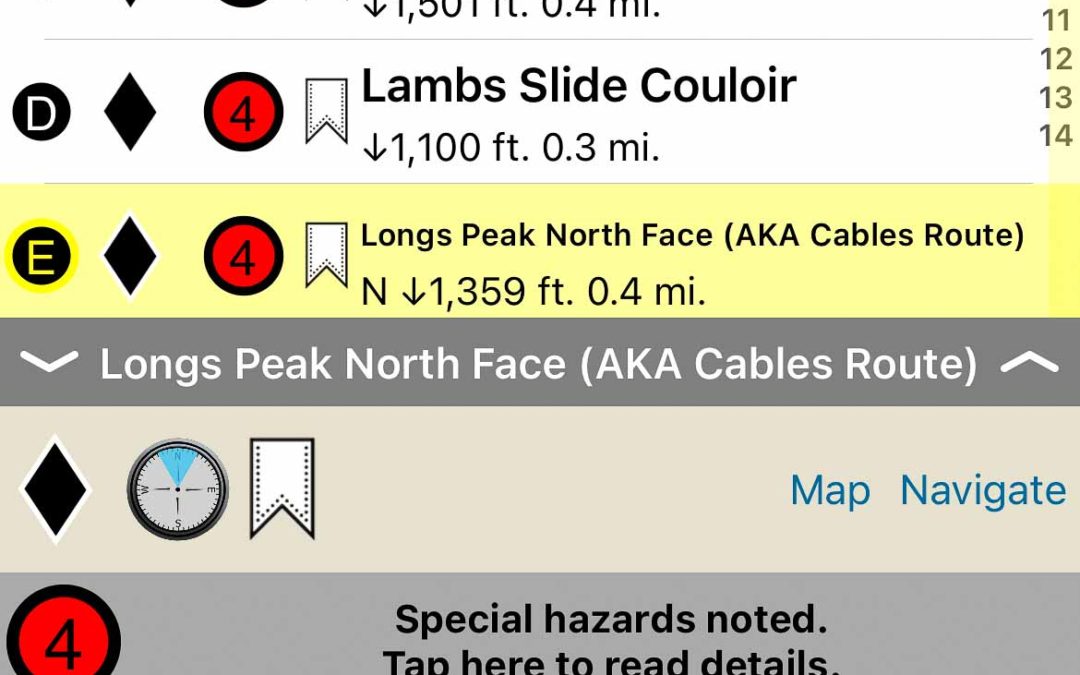Open the Lambs Slide Couloir route

pos(578,88)
